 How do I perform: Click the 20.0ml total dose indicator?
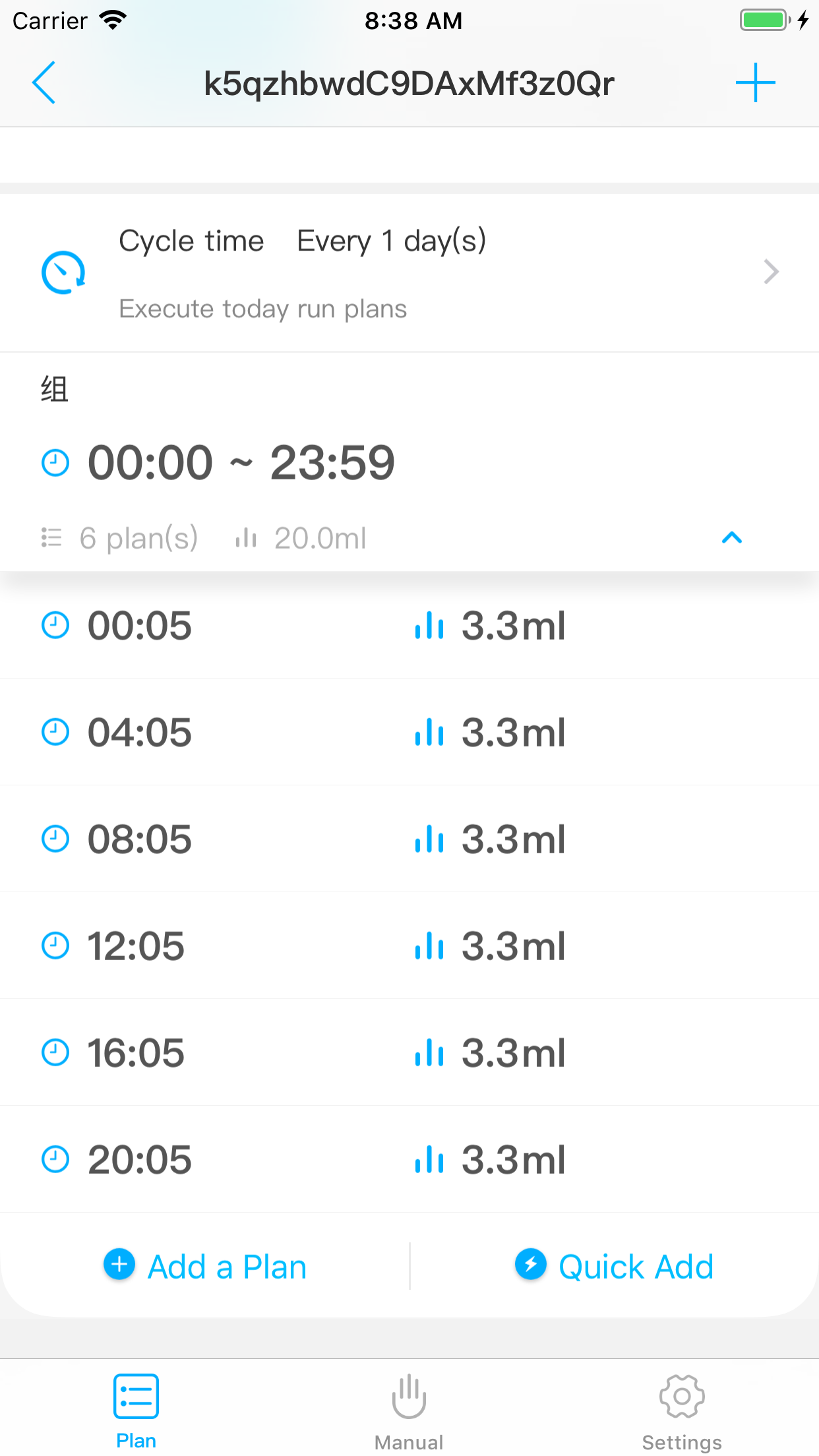pos(320,538)
